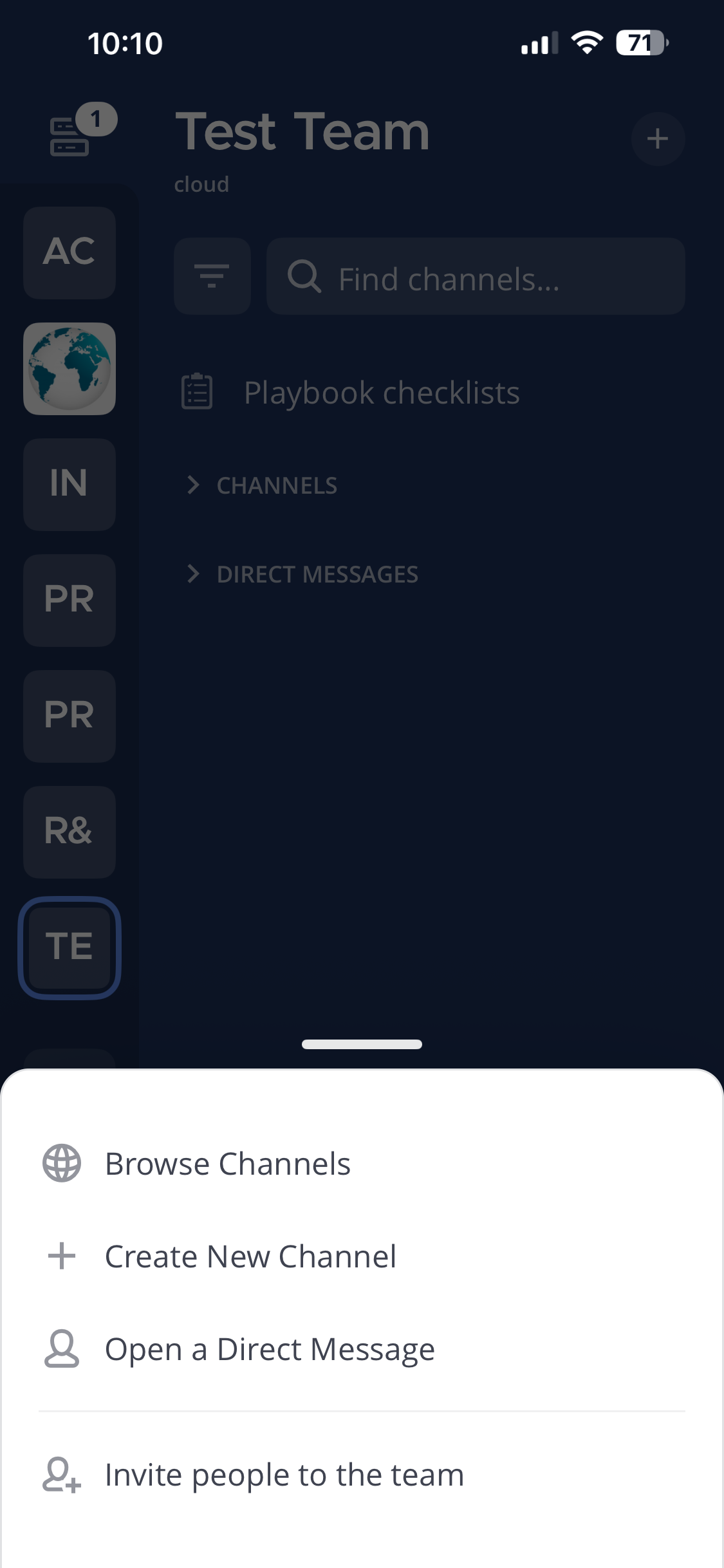Tap Invite people to the team
The height and width of the screenshot is (1568, 724).
284,1475
